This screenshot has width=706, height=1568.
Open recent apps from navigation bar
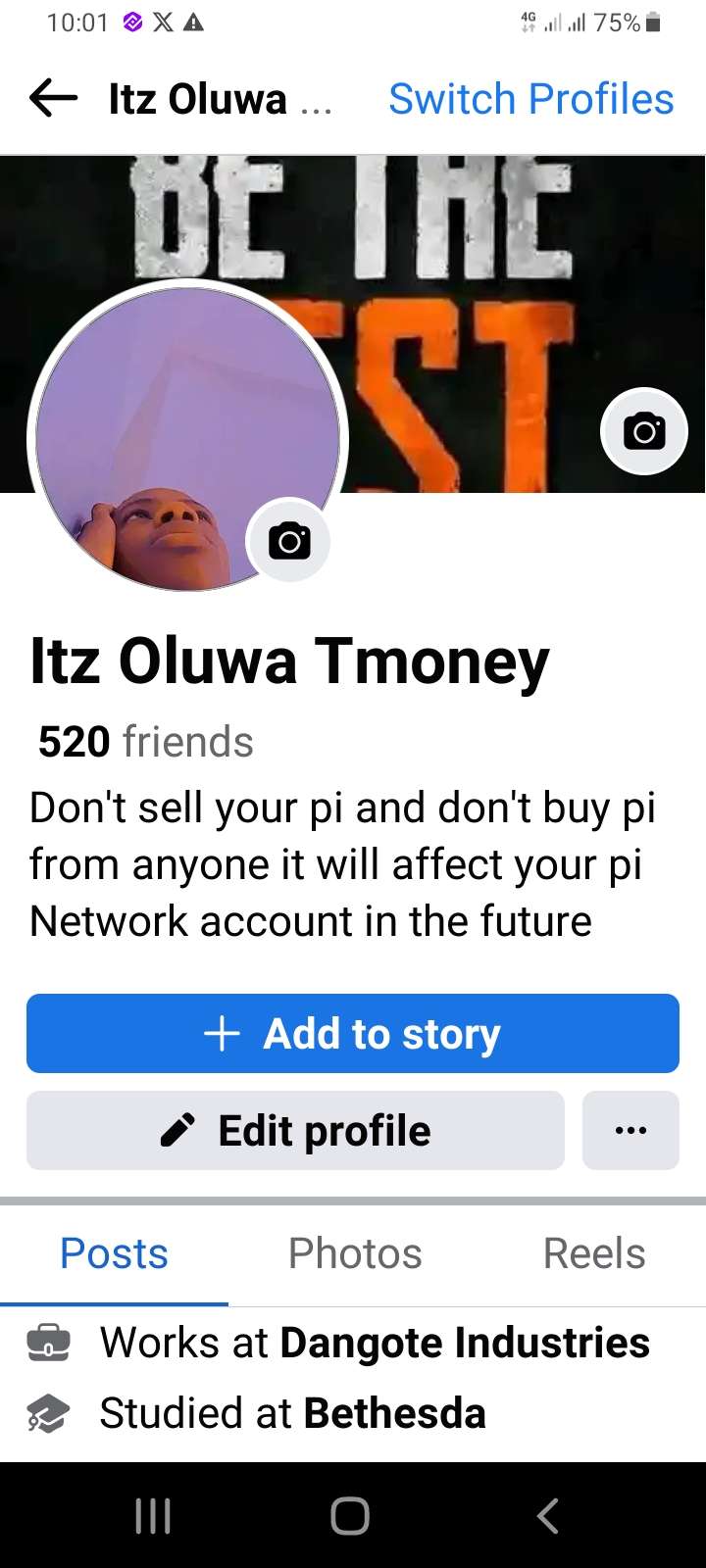tap(153, 1515)
